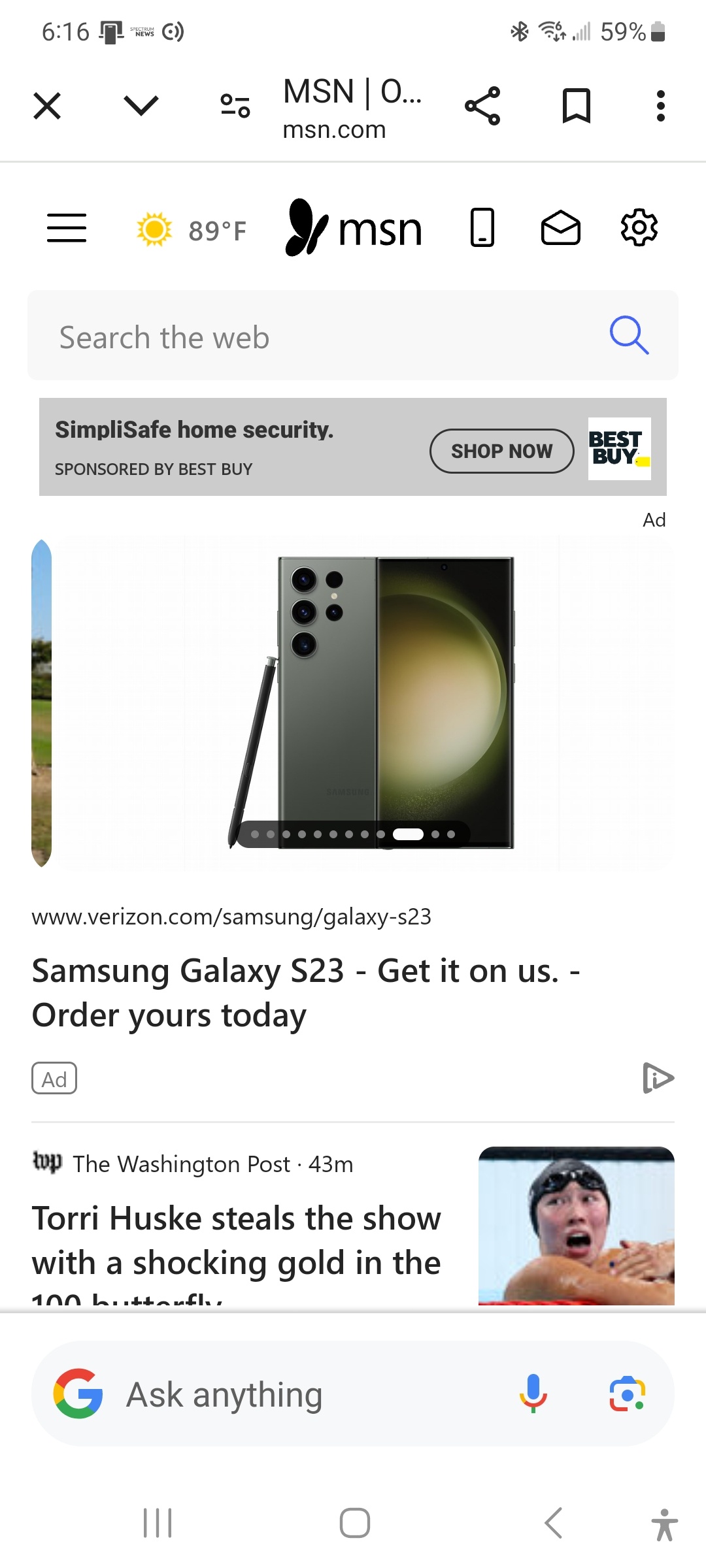Open the Samsung Galaxy S23 Verizon ad
Viewport: 706px width, 1568px height.
(305, 992)
